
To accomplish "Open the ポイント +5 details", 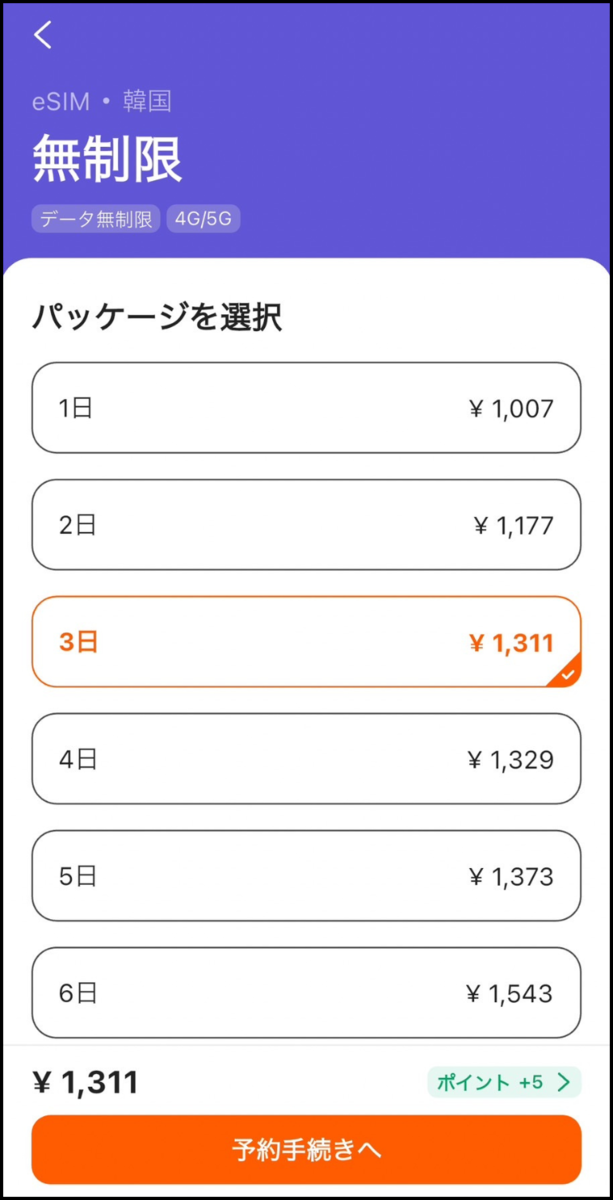I will pyautogui.click(x=504, y=1082).
